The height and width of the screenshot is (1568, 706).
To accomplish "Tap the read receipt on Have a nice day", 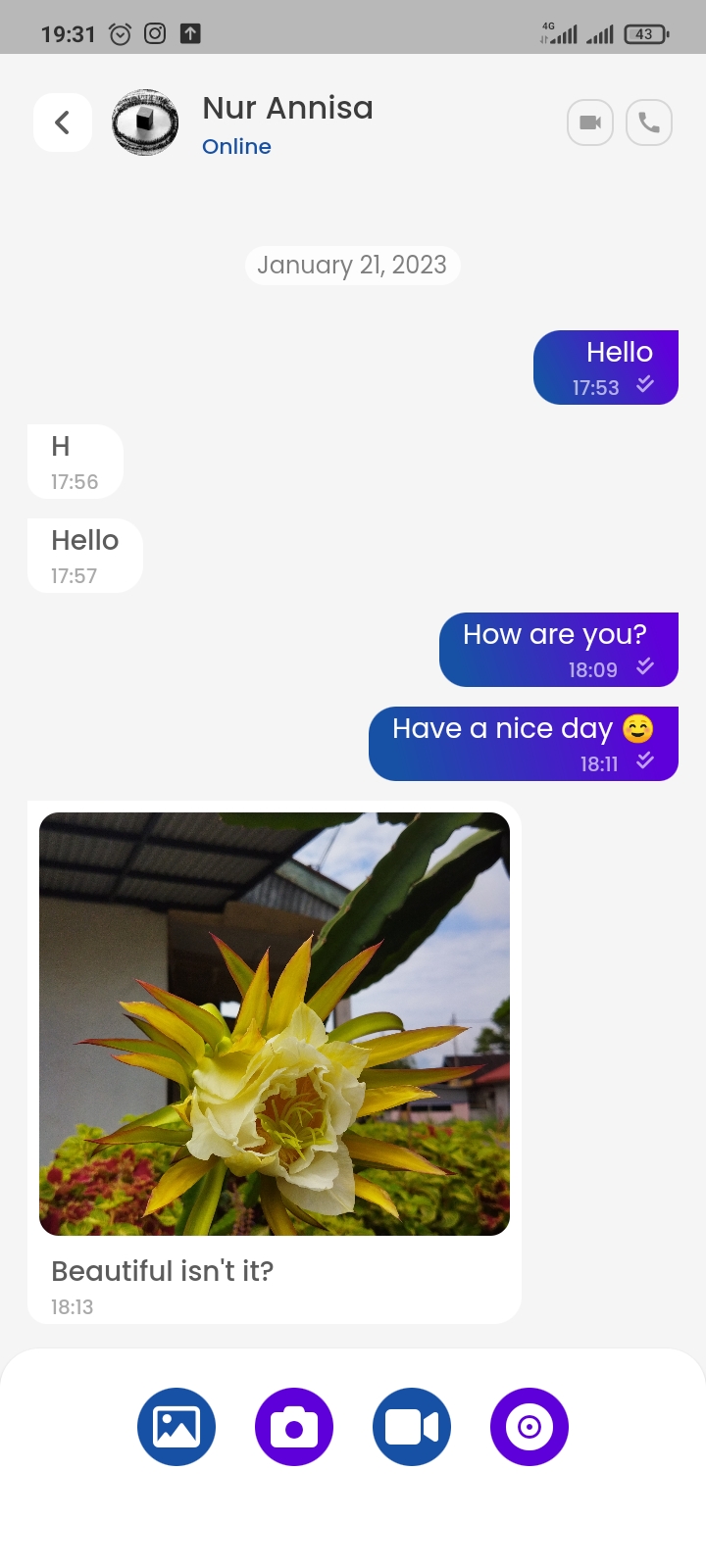I will 645,760.
